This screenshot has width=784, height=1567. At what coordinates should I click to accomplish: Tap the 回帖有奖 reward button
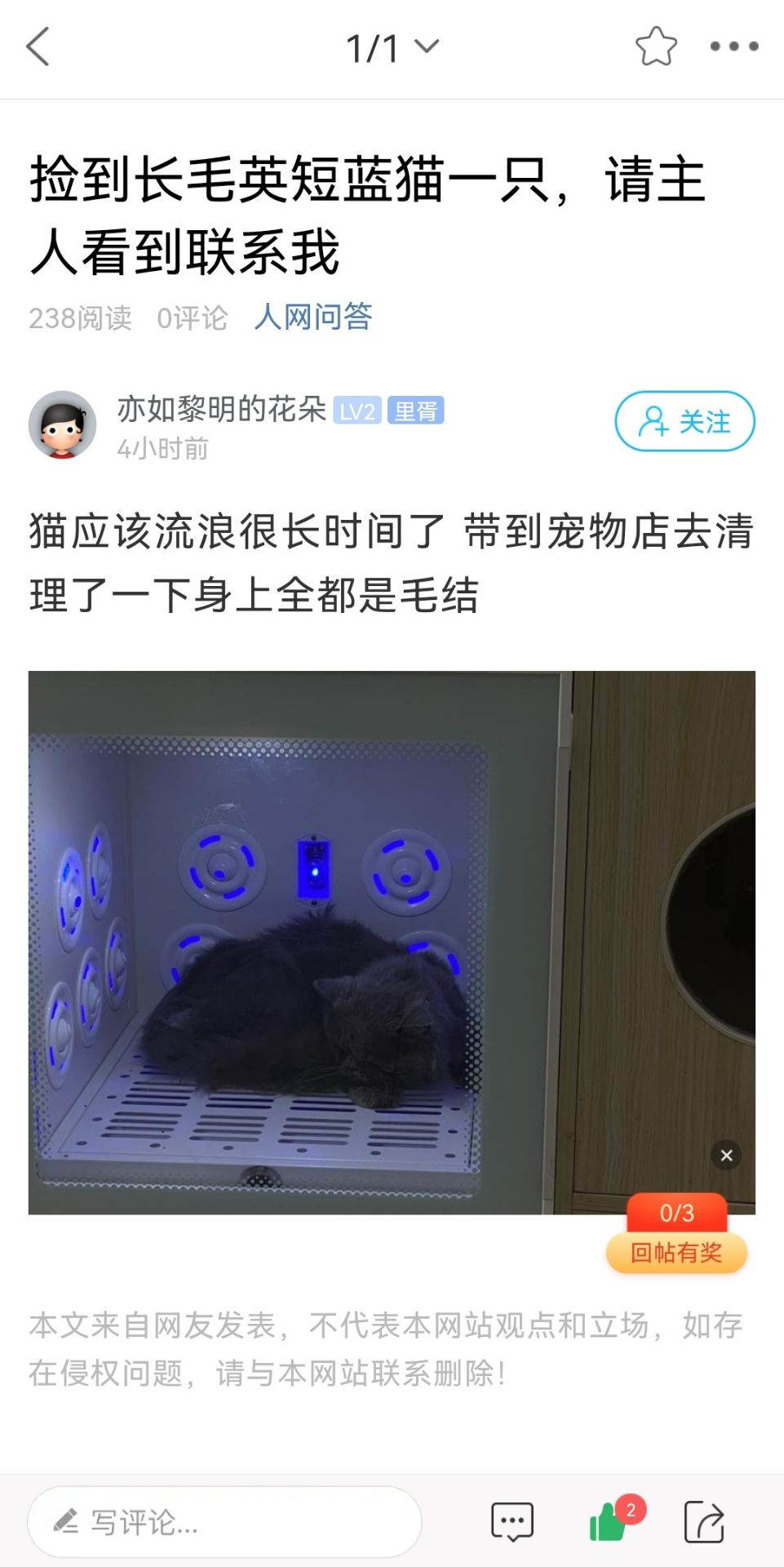tap(676, 1252)
